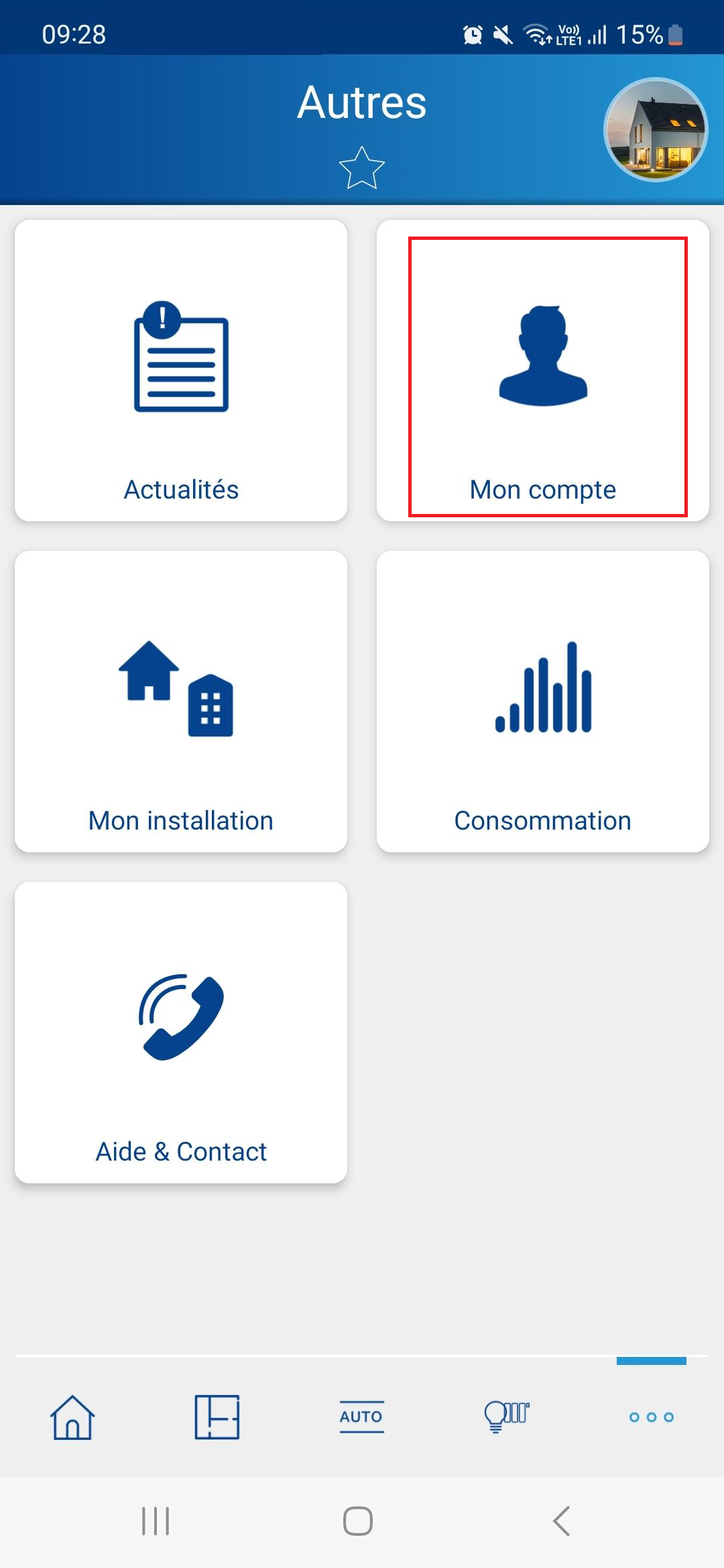Open the Mon installation card
Viewport: 724px width, 1568px height.
pyautogui.click(x=181, y=702)
